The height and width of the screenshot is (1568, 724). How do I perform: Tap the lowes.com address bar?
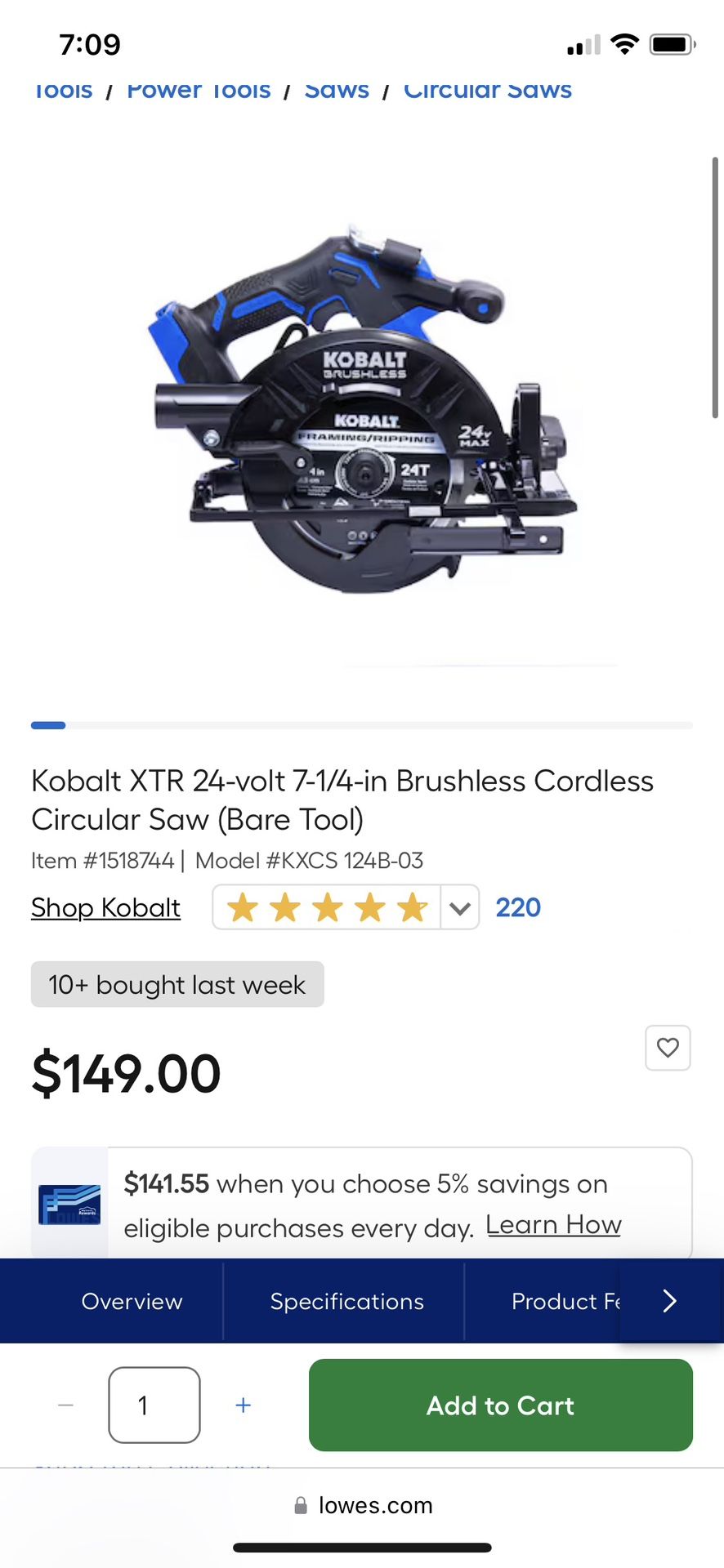click(362, 1505)
